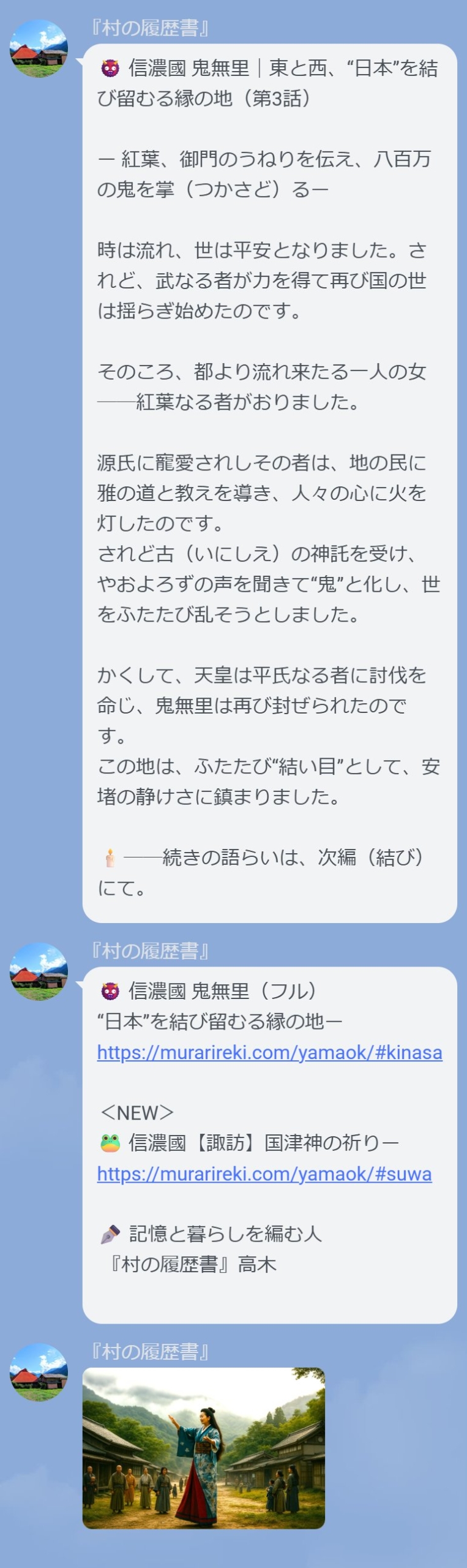This screenshot has width=467, height=1568.
Task: Open the murarireki.com #suwa link
Action: point(264,1174)
